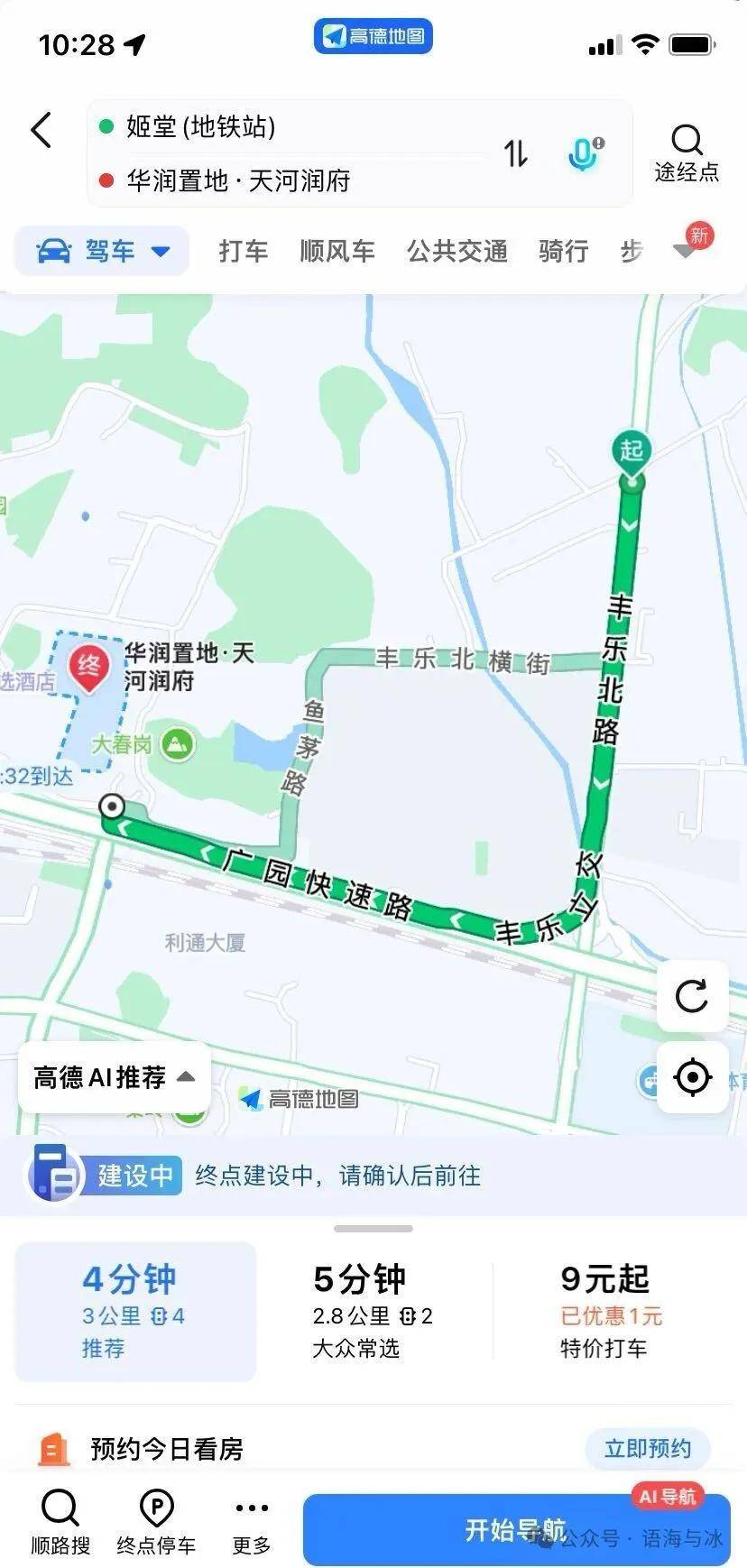747x1568 pixels.
Task: Switch to 顺风车 tab
Action: point(337,251)
